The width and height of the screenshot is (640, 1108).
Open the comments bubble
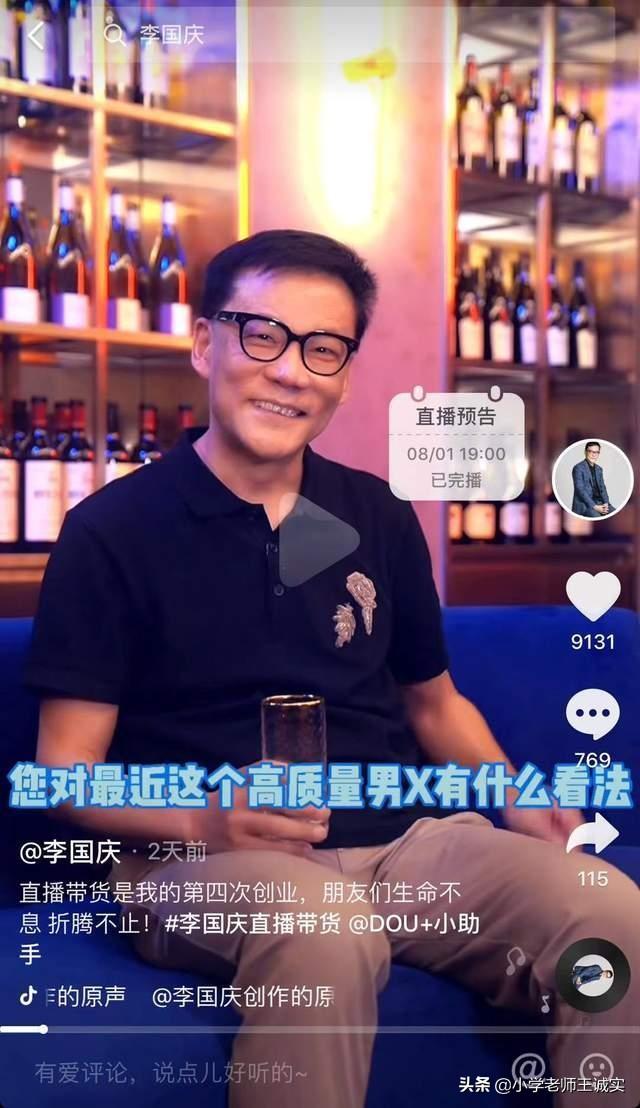point(593,714)
